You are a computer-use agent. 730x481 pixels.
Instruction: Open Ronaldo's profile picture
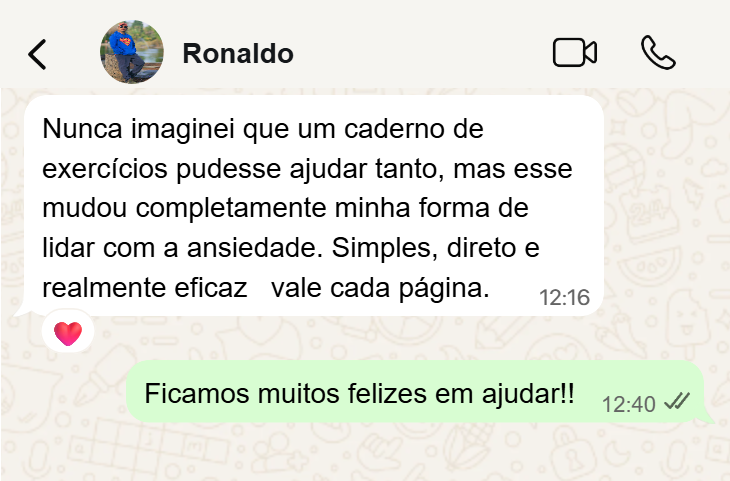point(131,53)
